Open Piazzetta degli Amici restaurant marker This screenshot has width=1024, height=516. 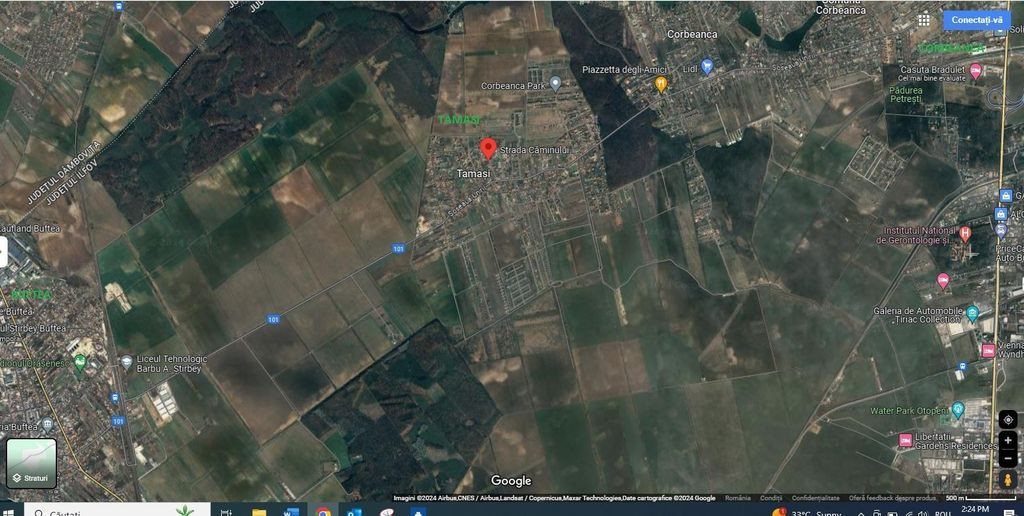(x=661, y=85)
